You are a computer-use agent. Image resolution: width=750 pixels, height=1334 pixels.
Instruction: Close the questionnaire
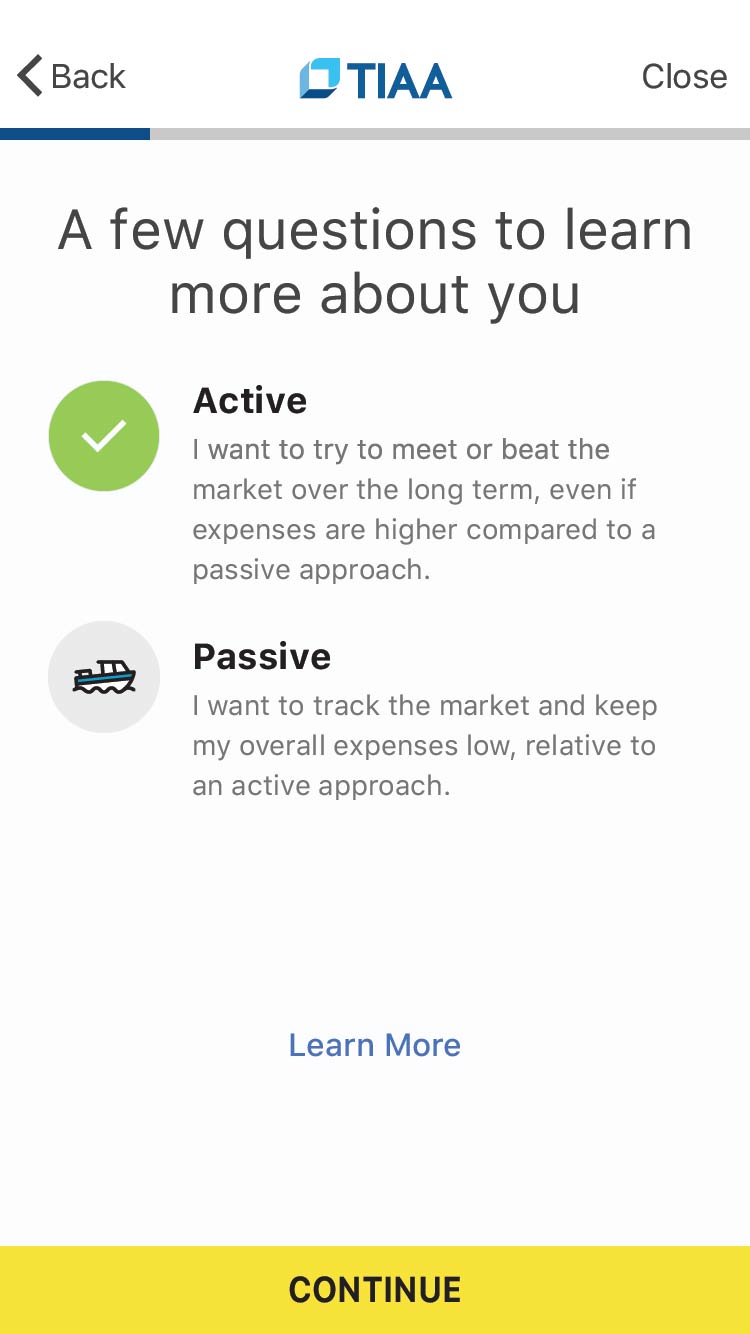(x=684, y=76)
